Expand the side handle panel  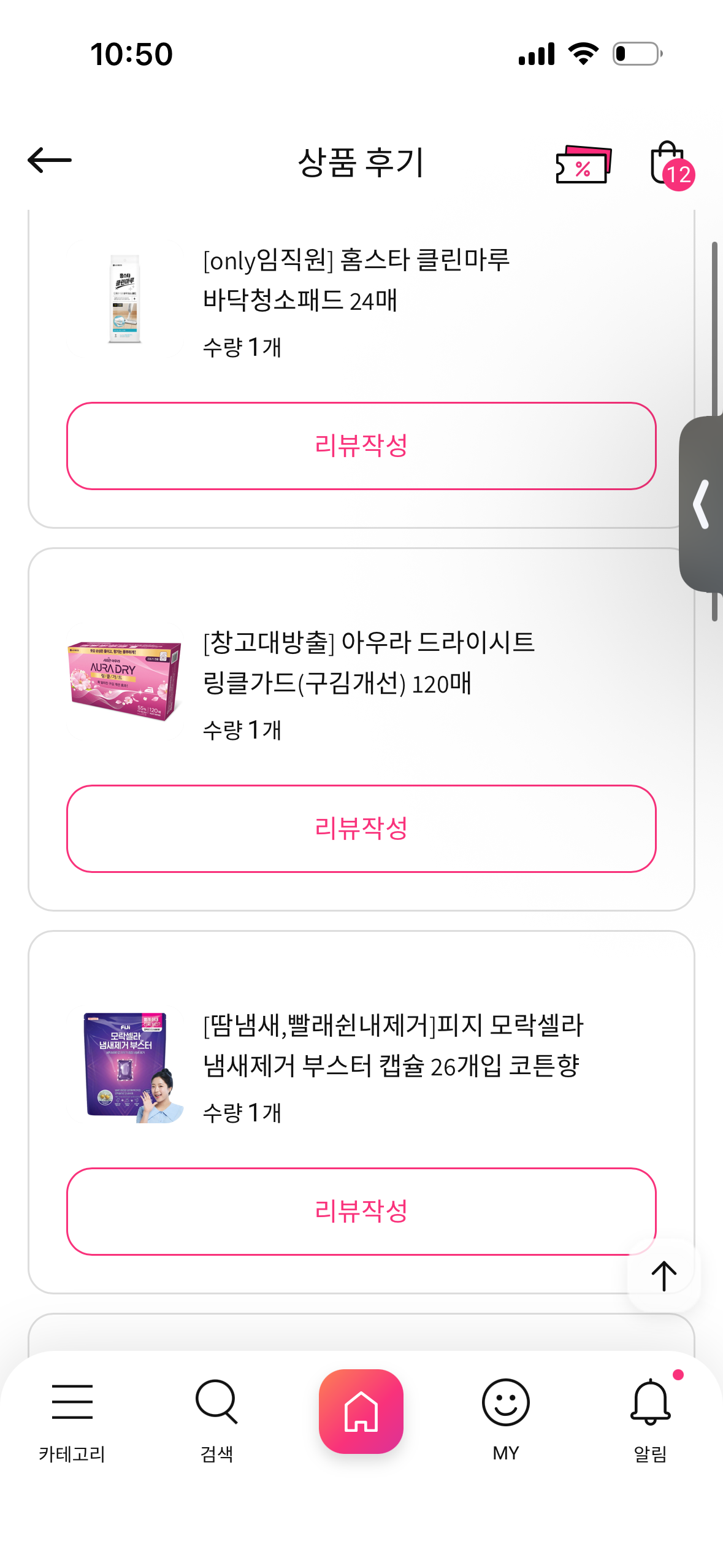[702, 504]
